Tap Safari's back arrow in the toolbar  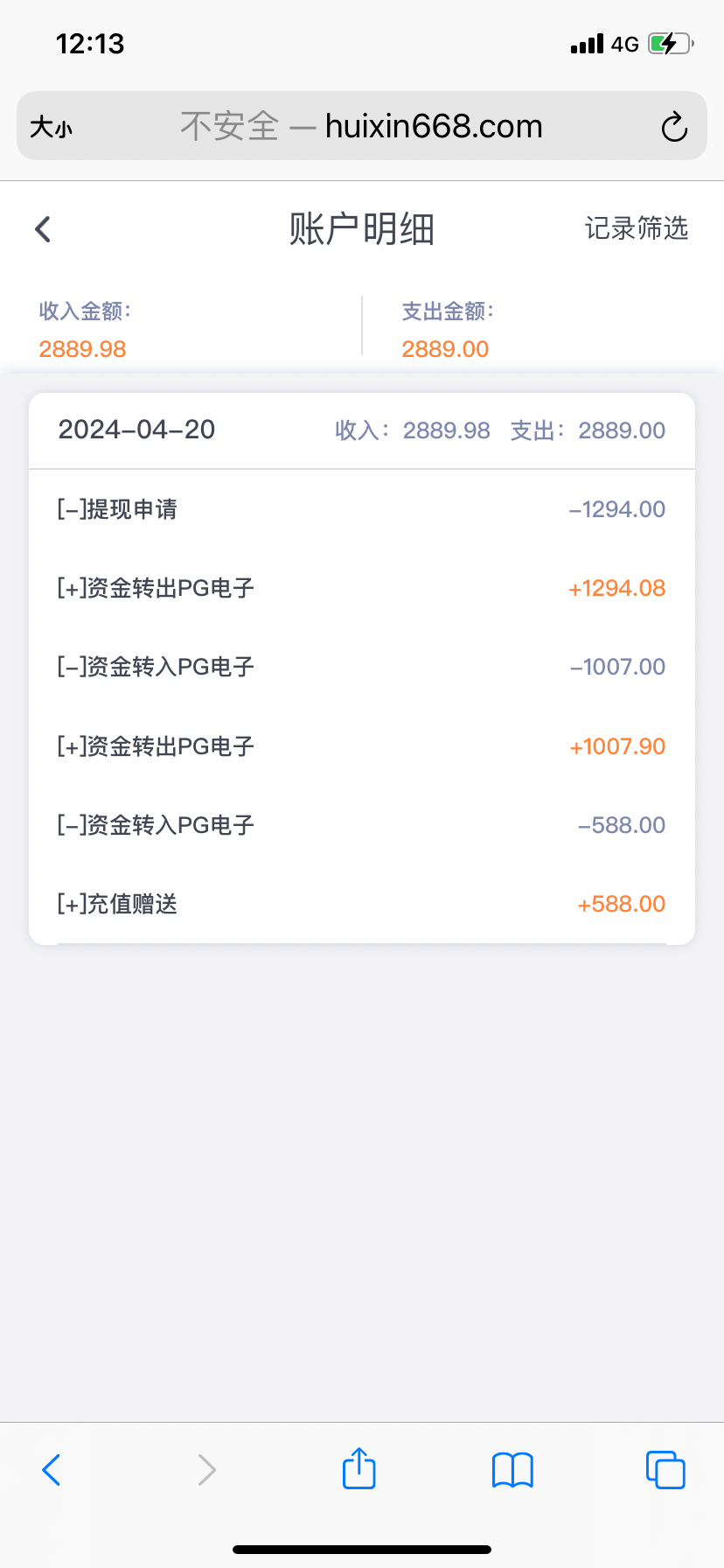coord(52,1470)
